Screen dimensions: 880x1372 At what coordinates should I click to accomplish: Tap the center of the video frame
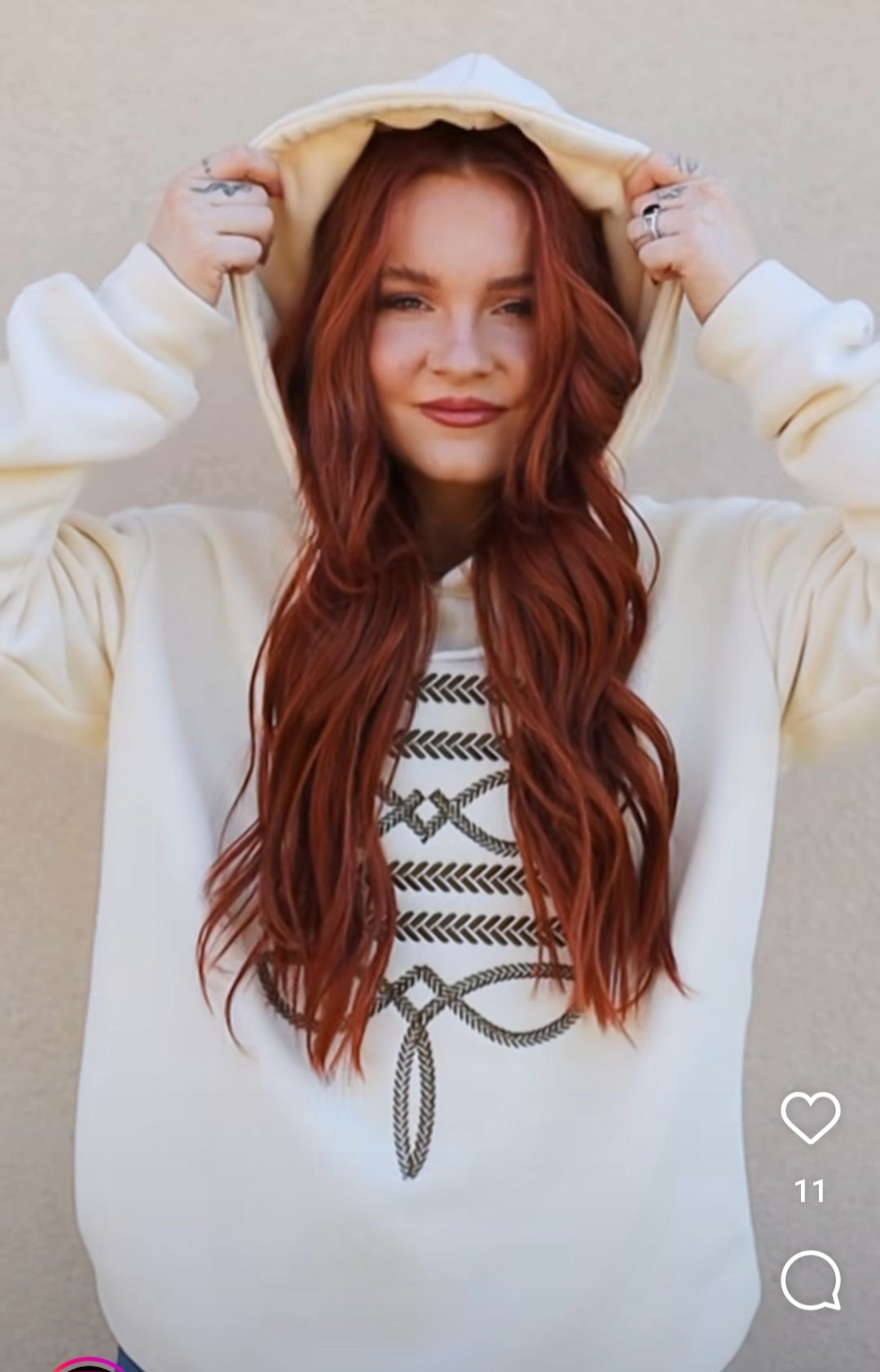(440, 685)
